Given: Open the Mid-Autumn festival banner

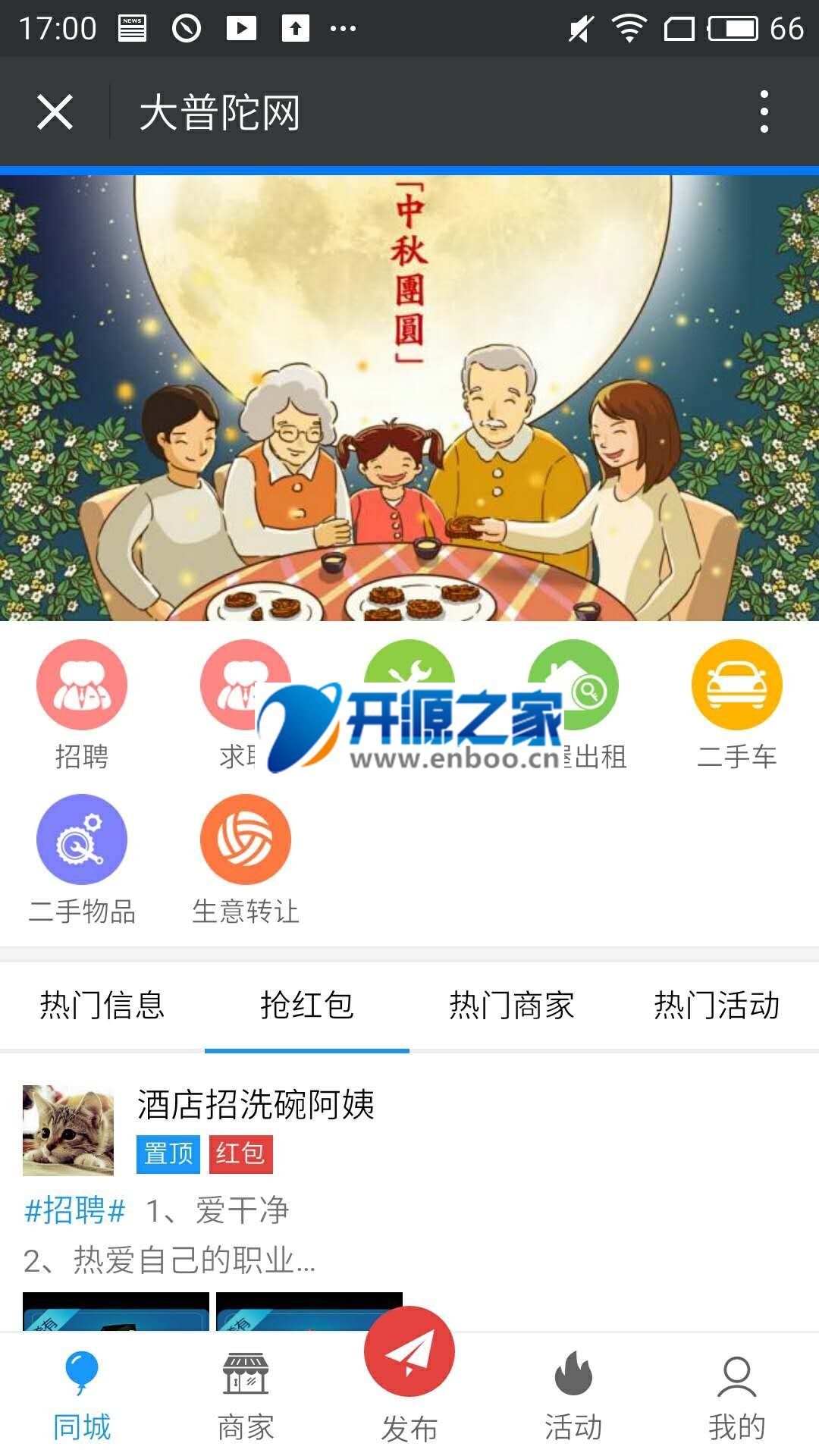Looking at the screenshot, I should pyautogui.click(x=409, y=397).
